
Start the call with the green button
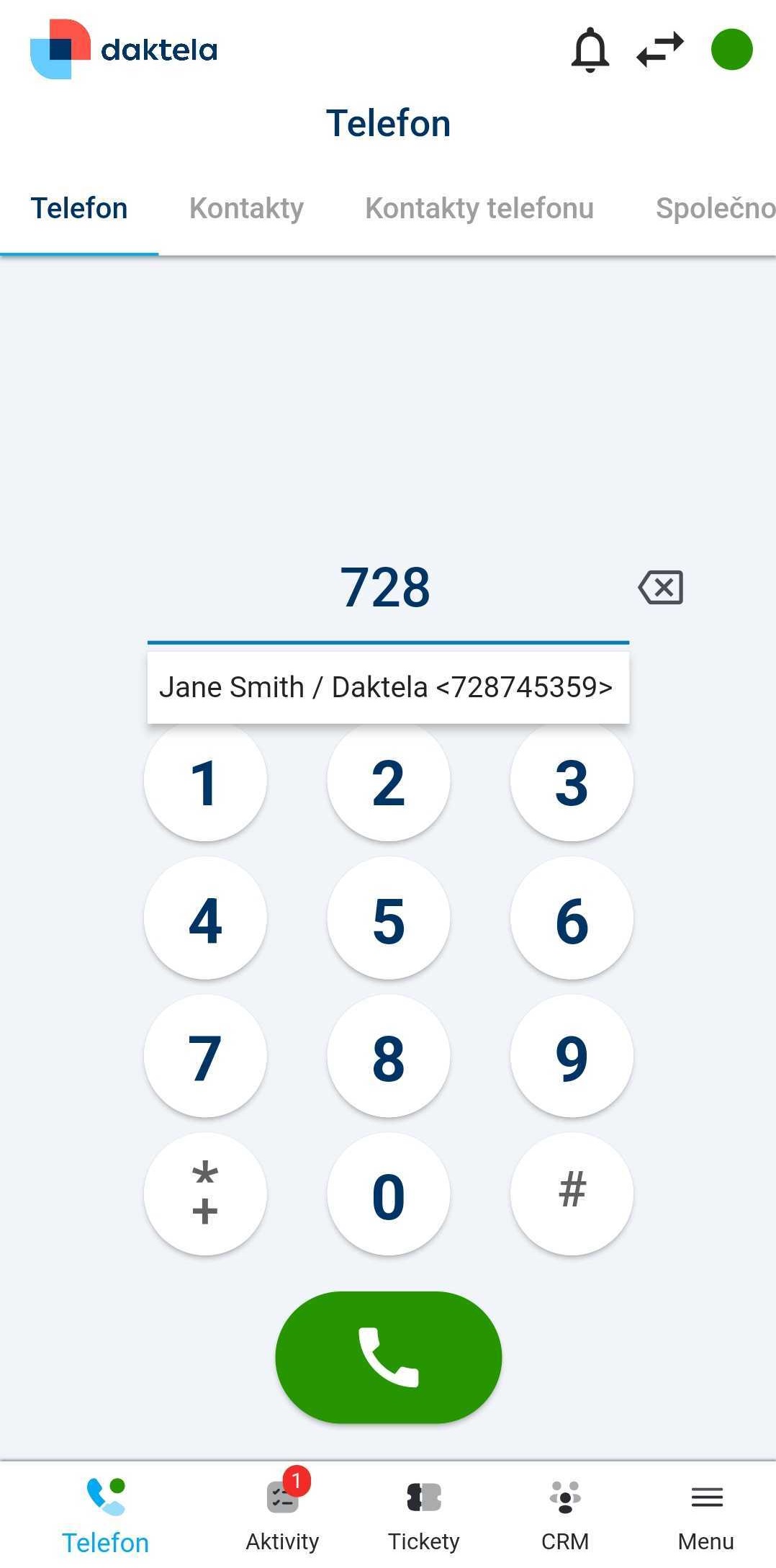(389, 1358)
